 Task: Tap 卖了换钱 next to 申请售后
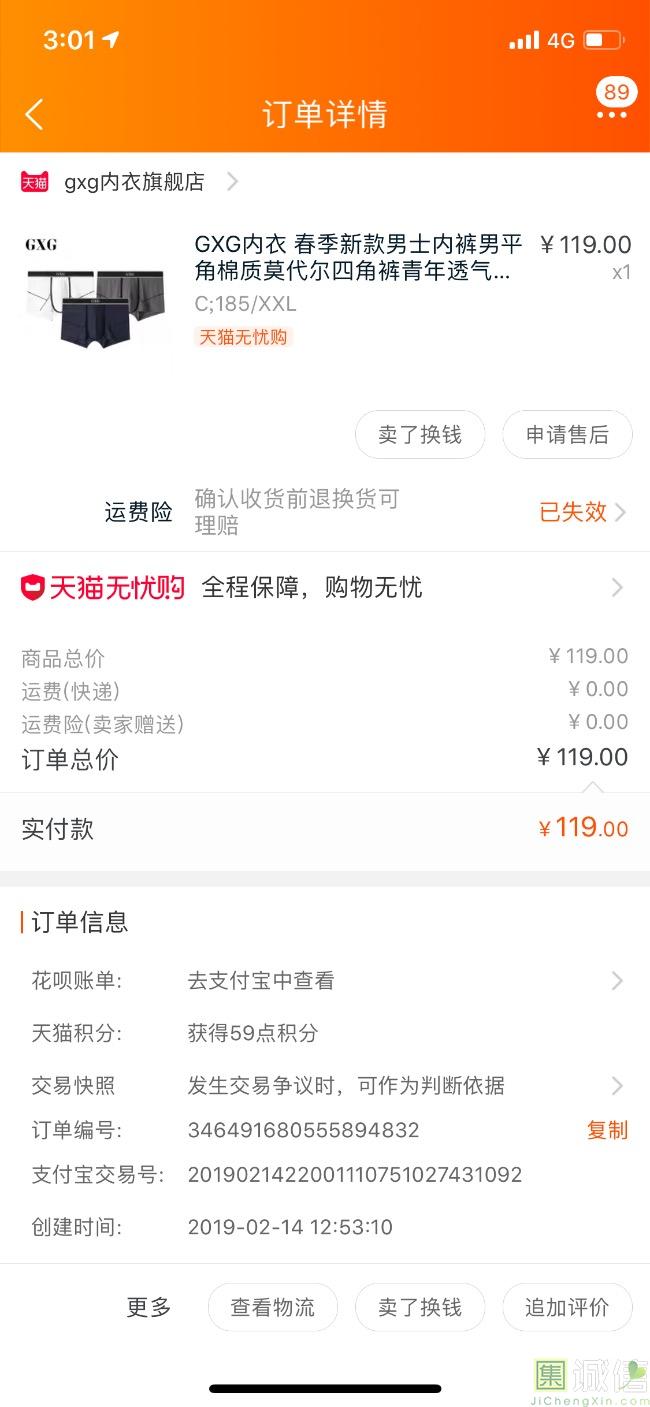(x=420, y=435)
